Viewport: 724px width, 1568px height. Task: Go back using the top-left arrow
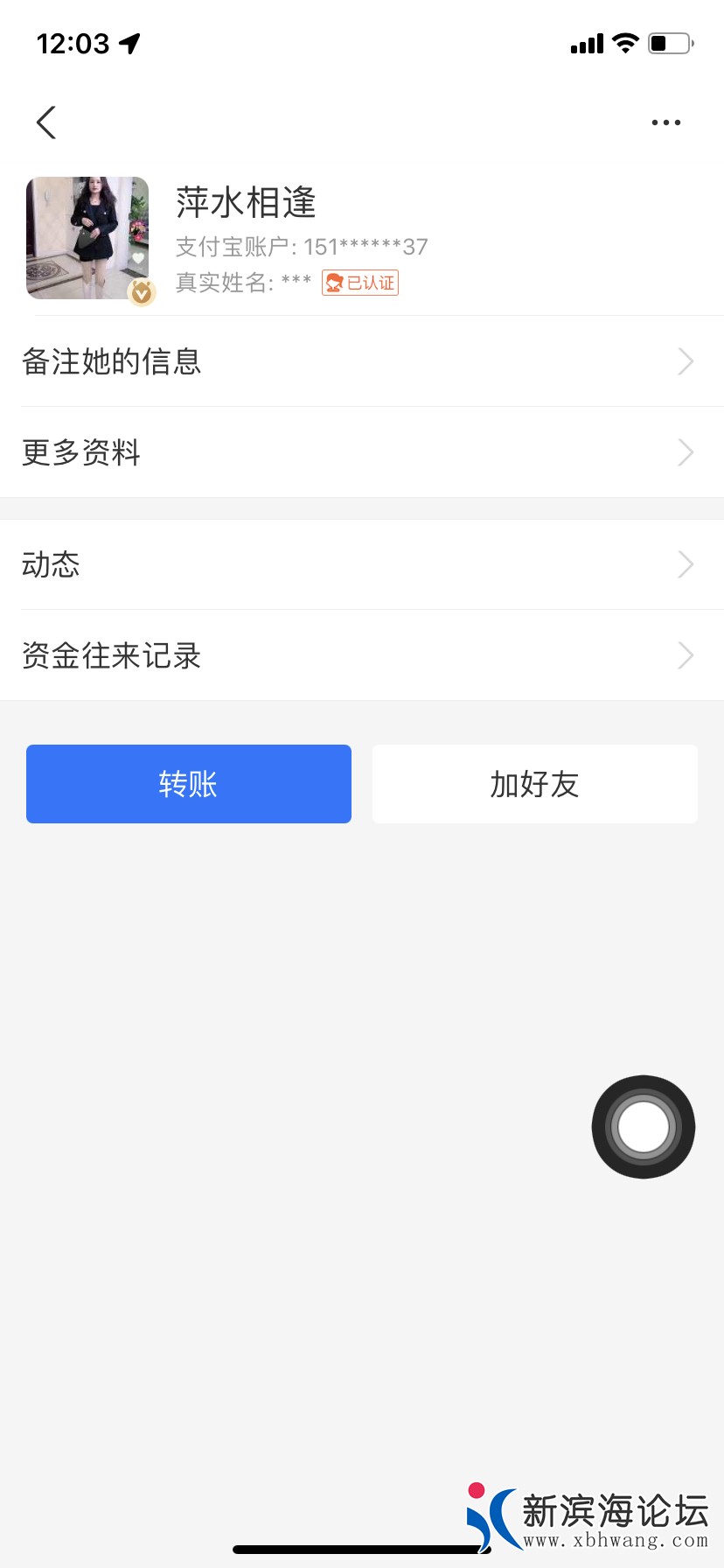tap(47, 122)
